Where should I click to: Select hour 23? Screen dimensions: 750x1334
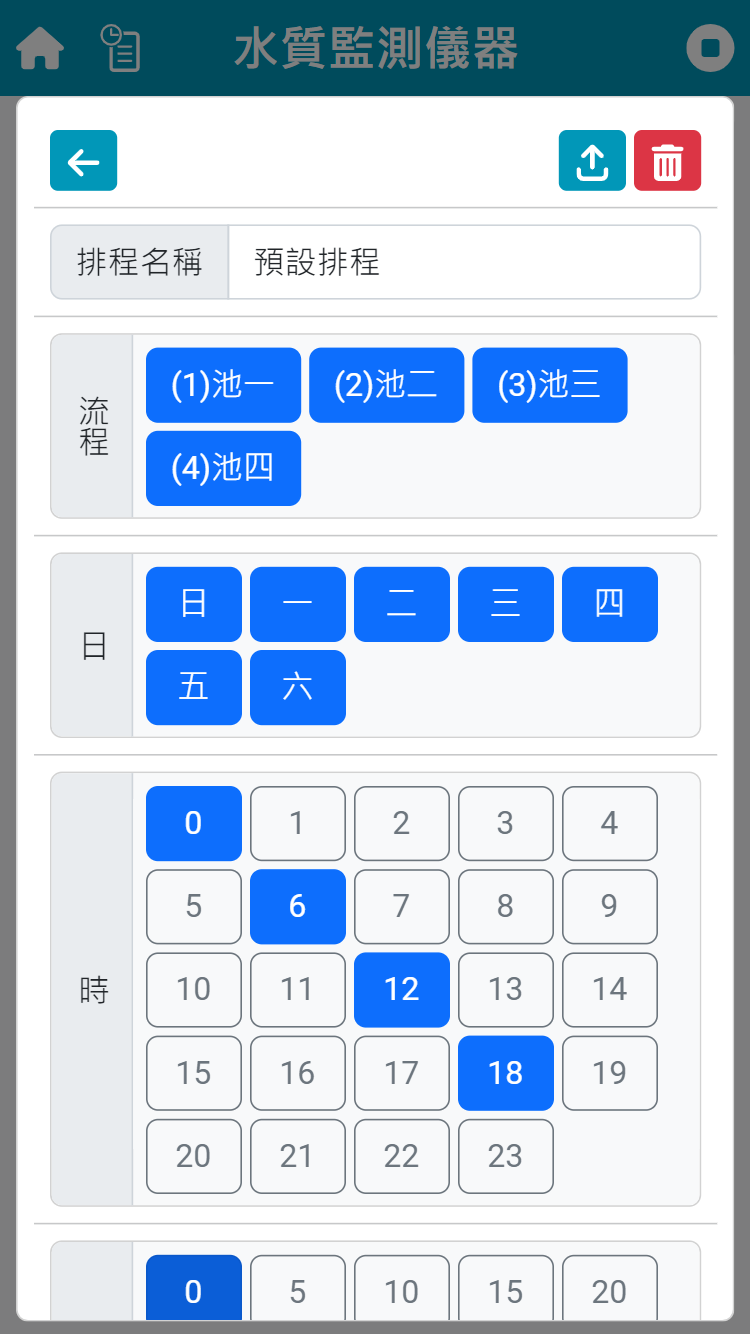coord(506,1156)
